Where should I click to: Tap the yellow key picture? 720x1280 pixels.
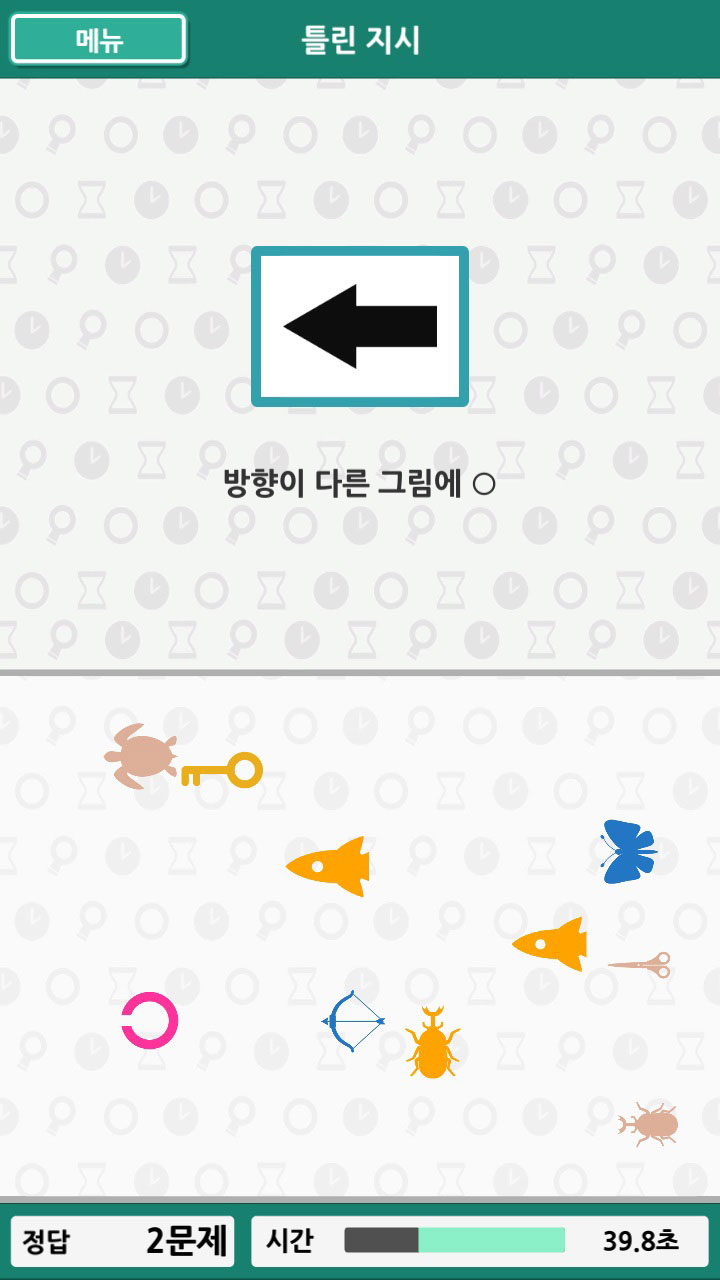coord(224,771)
